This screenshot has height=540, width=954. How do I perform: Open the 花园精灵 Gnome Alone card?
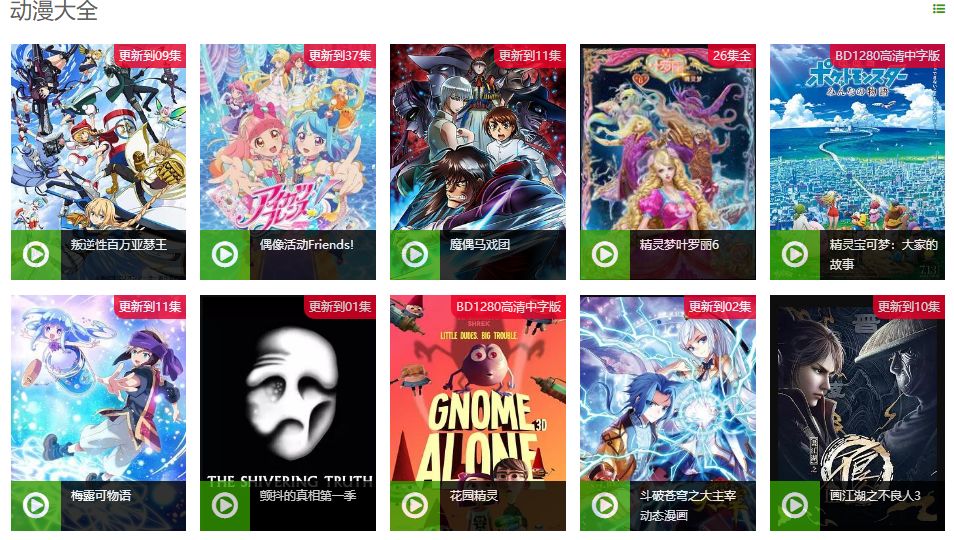[x=478, y=413]
